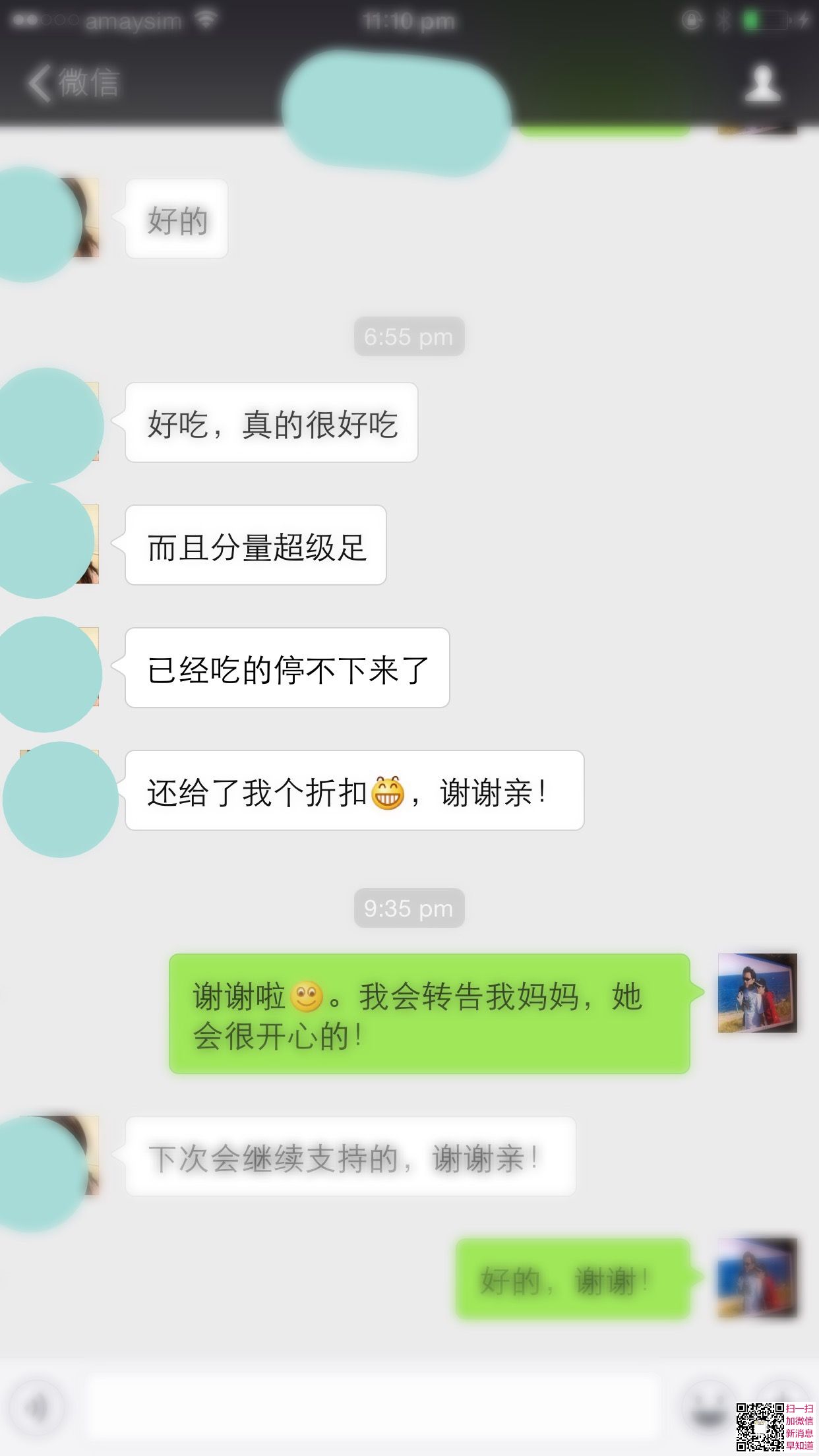Go back to the 微信 chat list
Viewport: 819px width, 1456px height.
coord(73,83)
